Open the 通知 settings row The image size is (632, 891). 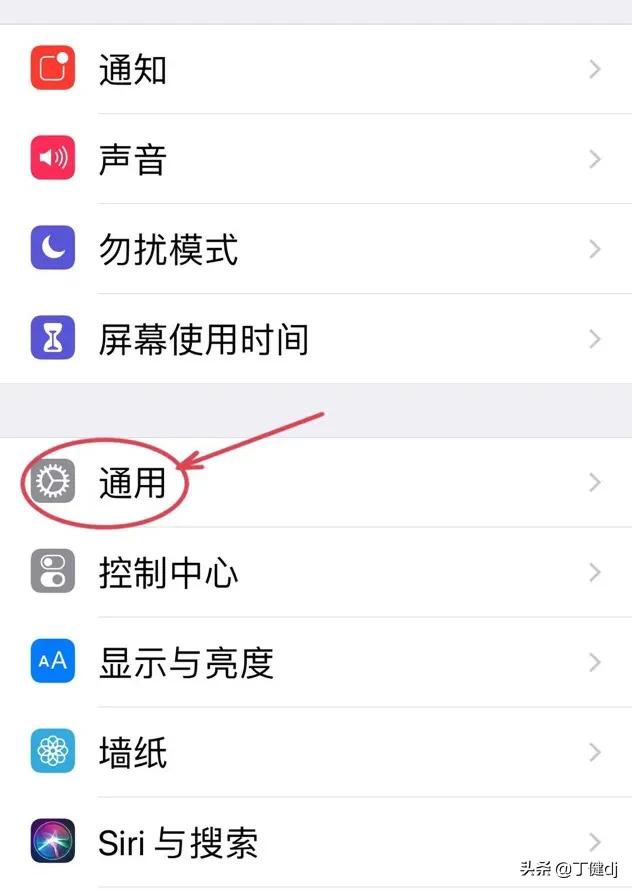click(316, 69)
